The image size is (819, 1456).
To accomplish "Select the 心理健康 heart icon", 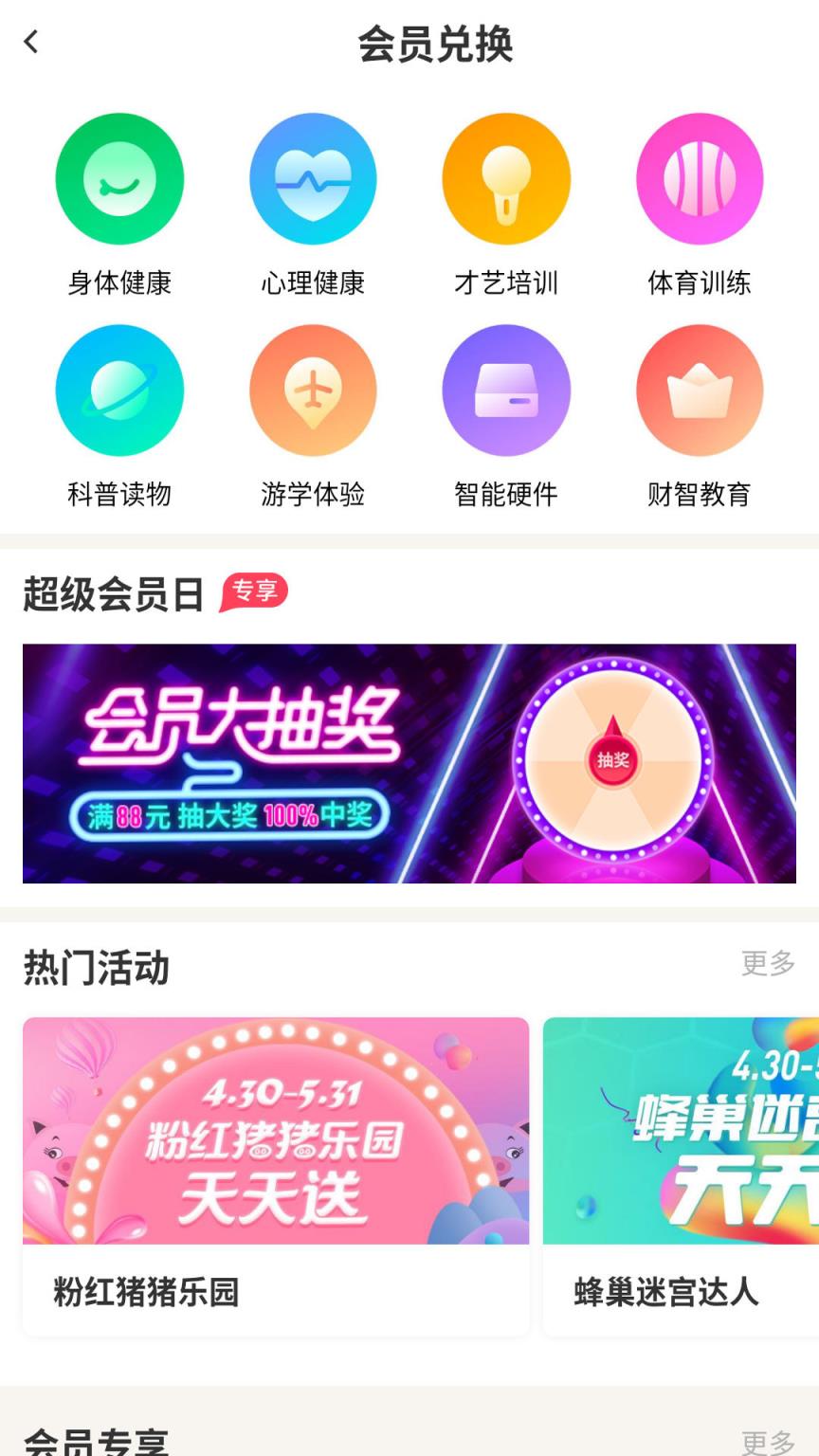I will [x=313, y=178].
